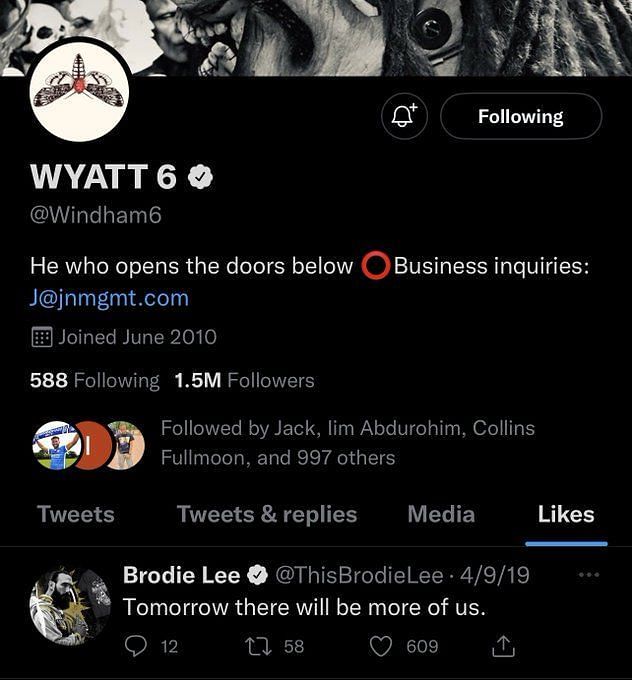Image resolution: width=632 pixels, height=680 pixels.
Task: View the 1.5M Followers list
Action: 244,380
